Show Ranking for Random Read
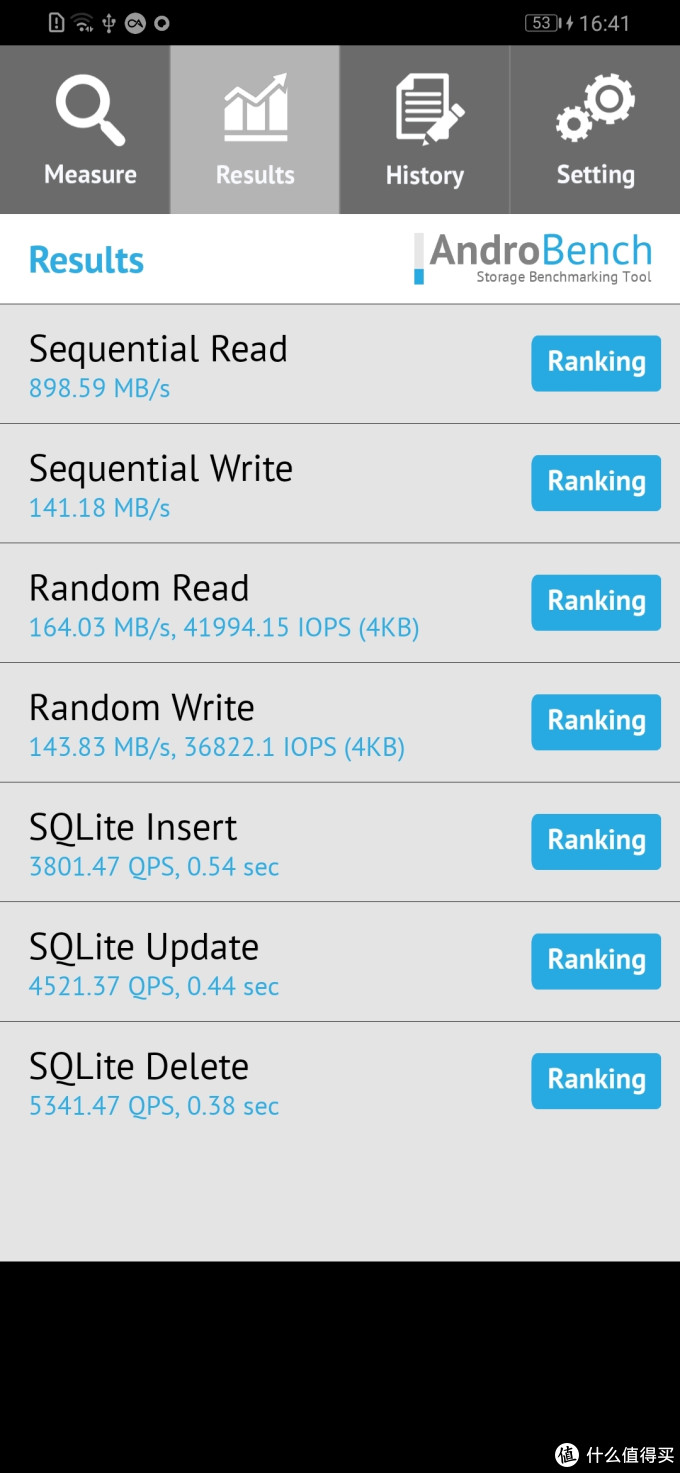 point(596,602)
